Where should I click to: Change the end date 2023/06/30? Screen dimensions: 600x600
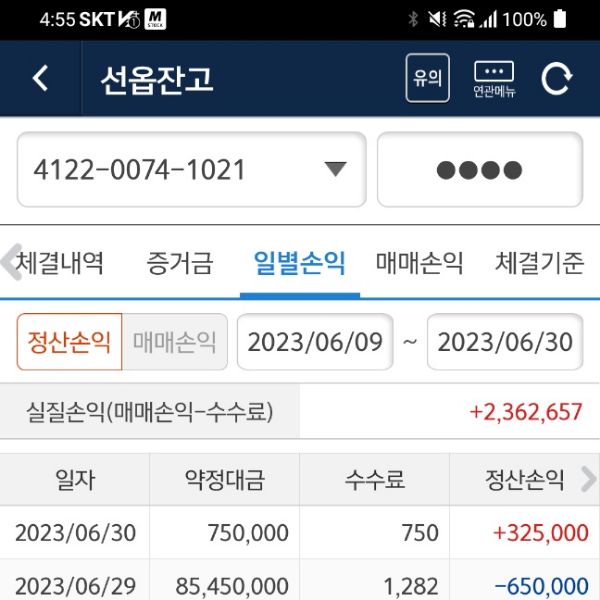click(505, 342)
